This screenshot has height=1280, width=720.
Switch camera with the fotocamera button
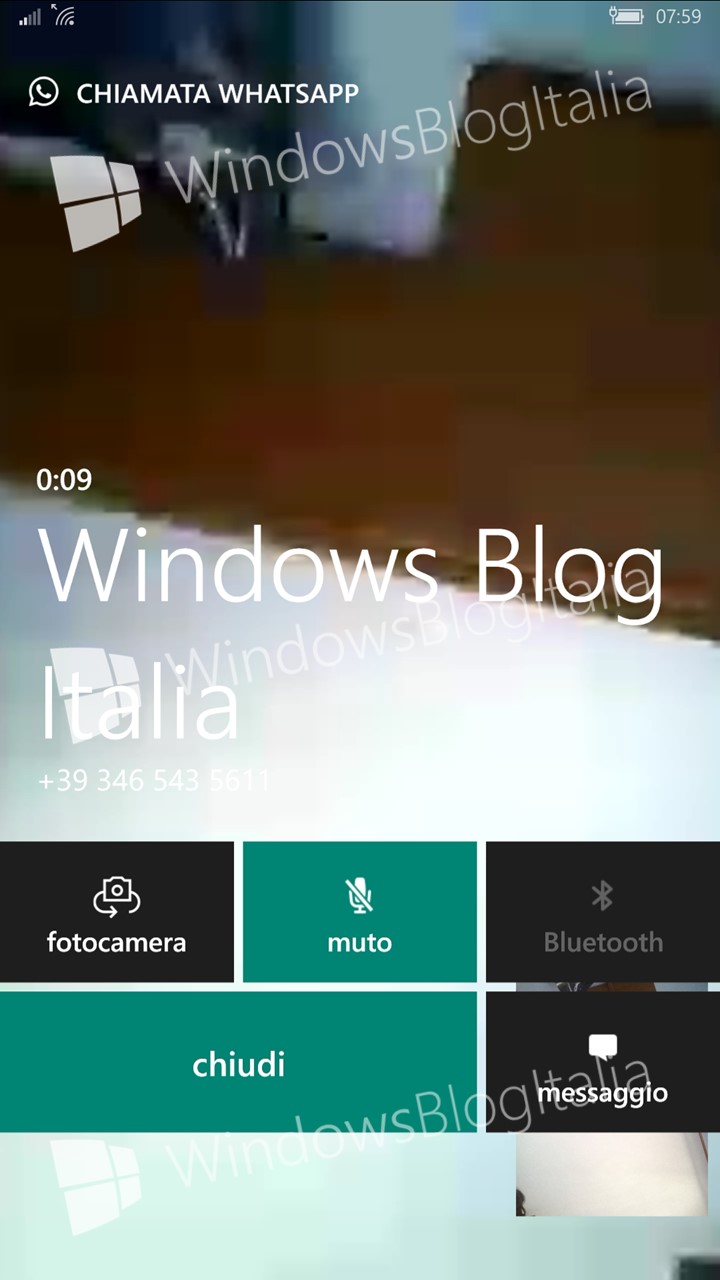(x=116, y=912)
